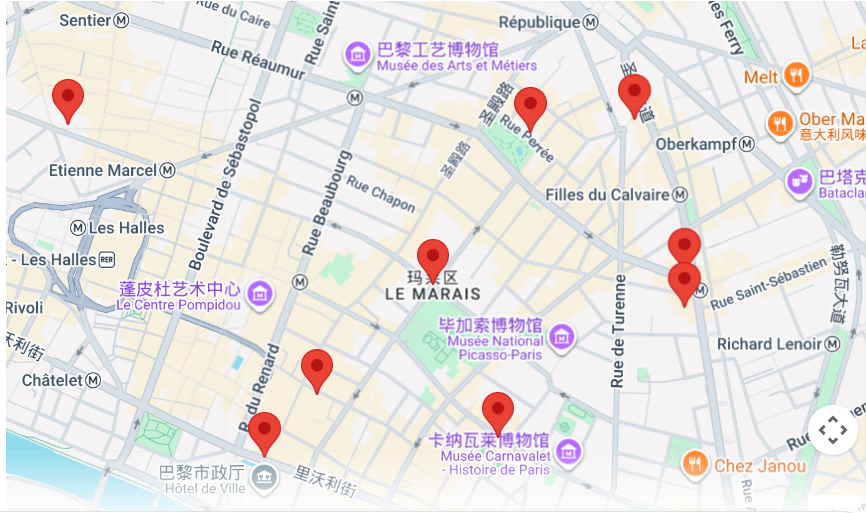Image resolution: width=866 pixels, height=513 pixels.
Task: Open the Hôtel de Ville landmark marker
Action: click(x=264, y=476)
